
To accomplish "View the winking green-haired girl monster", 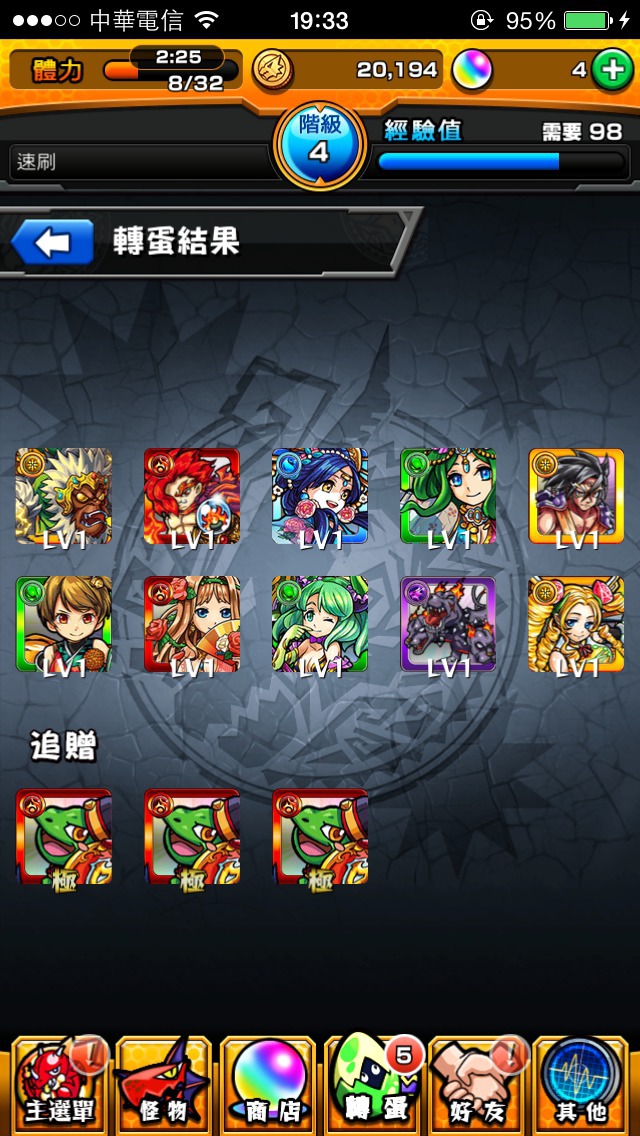I will click(x=320, y=624).
